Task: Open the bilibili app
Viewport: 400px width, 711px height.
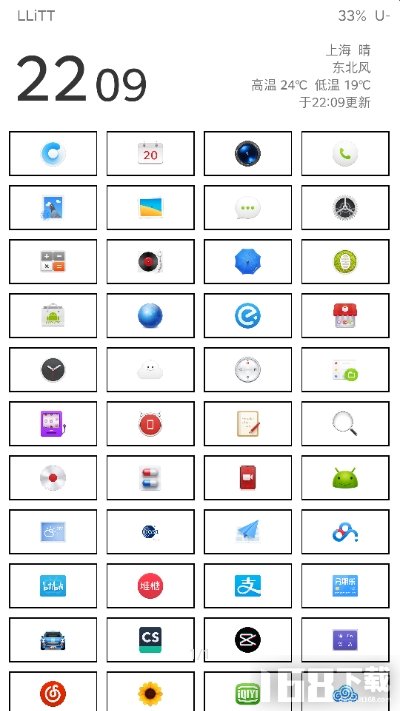Action: [53, 585]
